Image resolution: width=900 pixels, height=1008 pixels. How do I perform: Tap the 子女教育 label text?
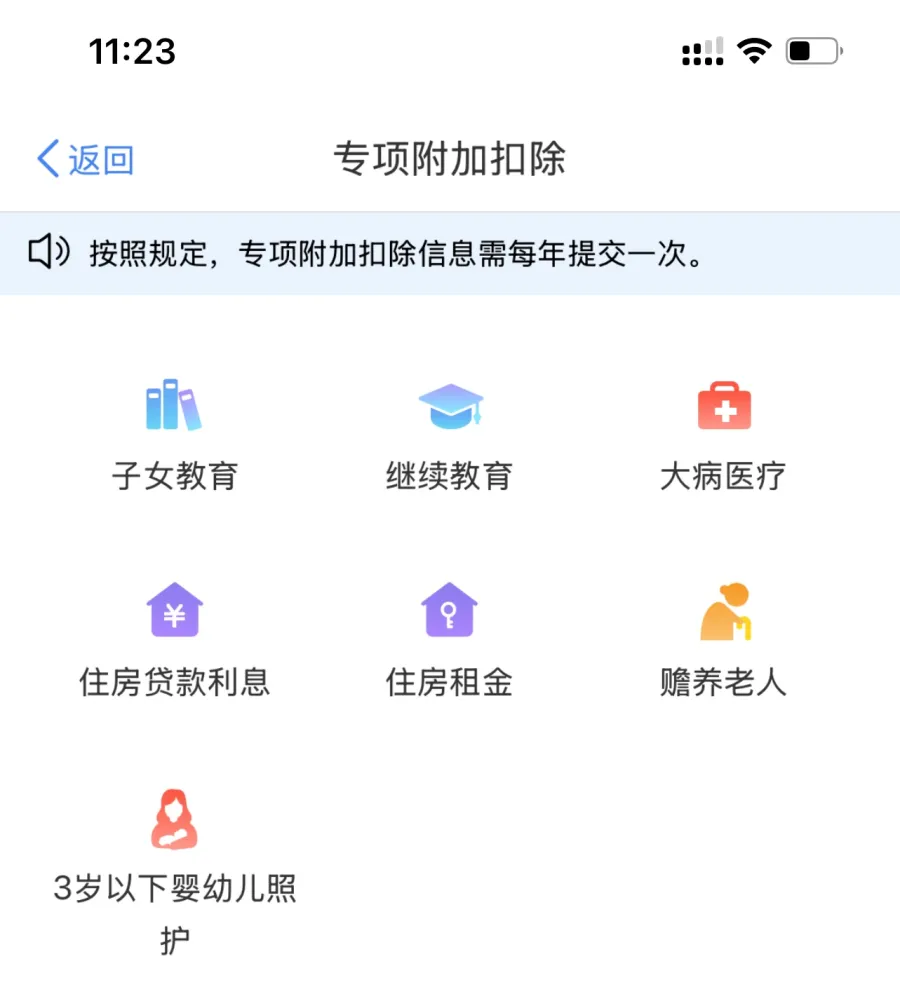[x=174, y=477]
